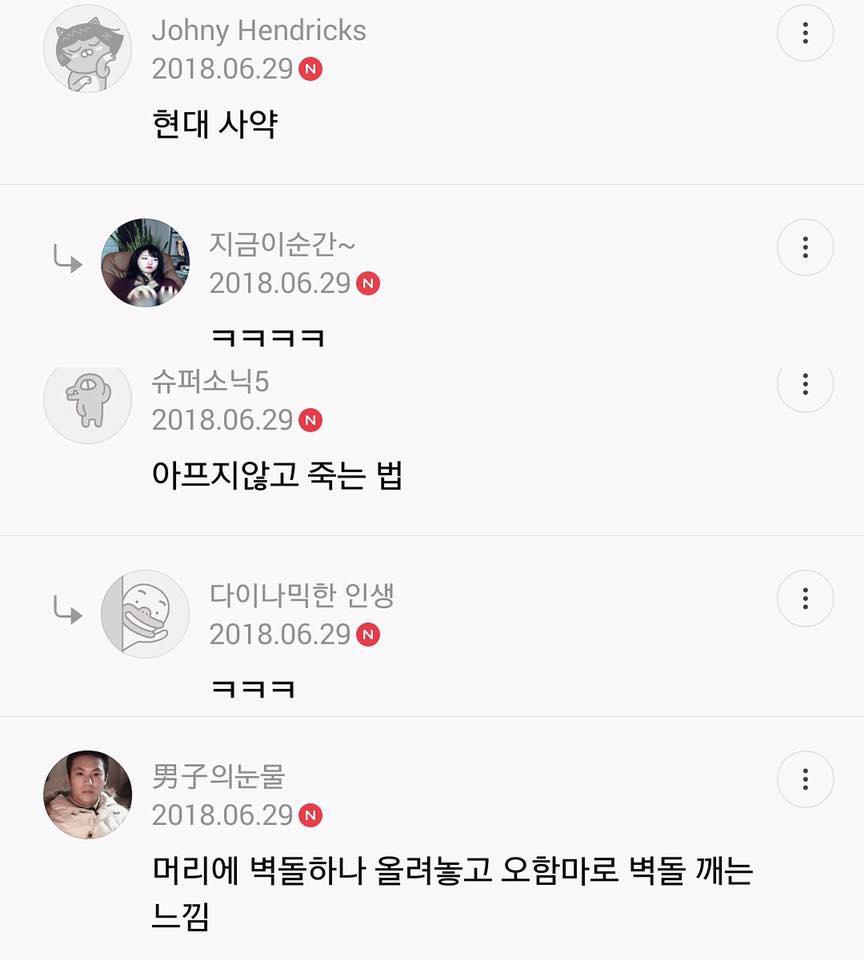The height and width of the screenshot is (960, 864).
Task: View Johny Hendricks' profile picture
Action: tap(88, 48)
